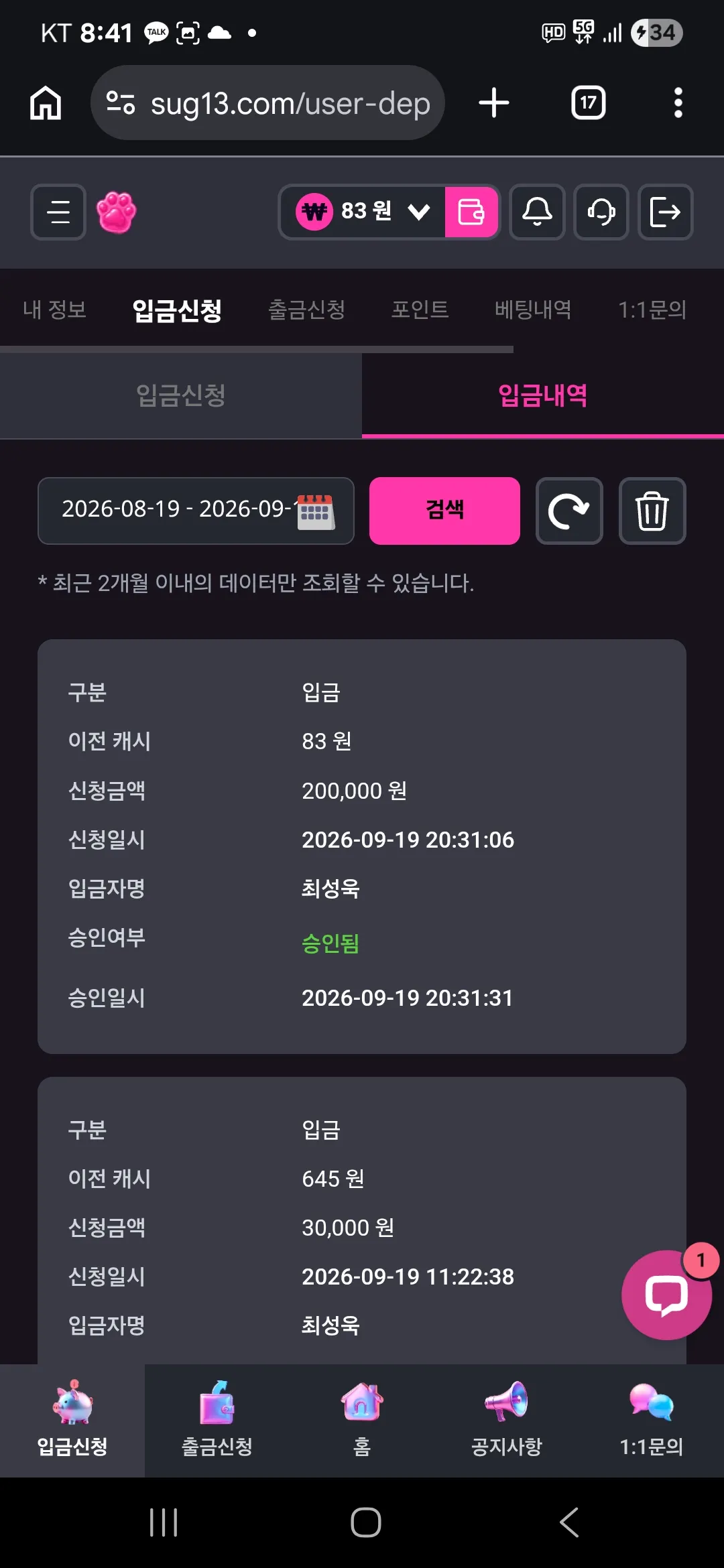
Task: Open the hamburger menu button
Action: point(58,212)
